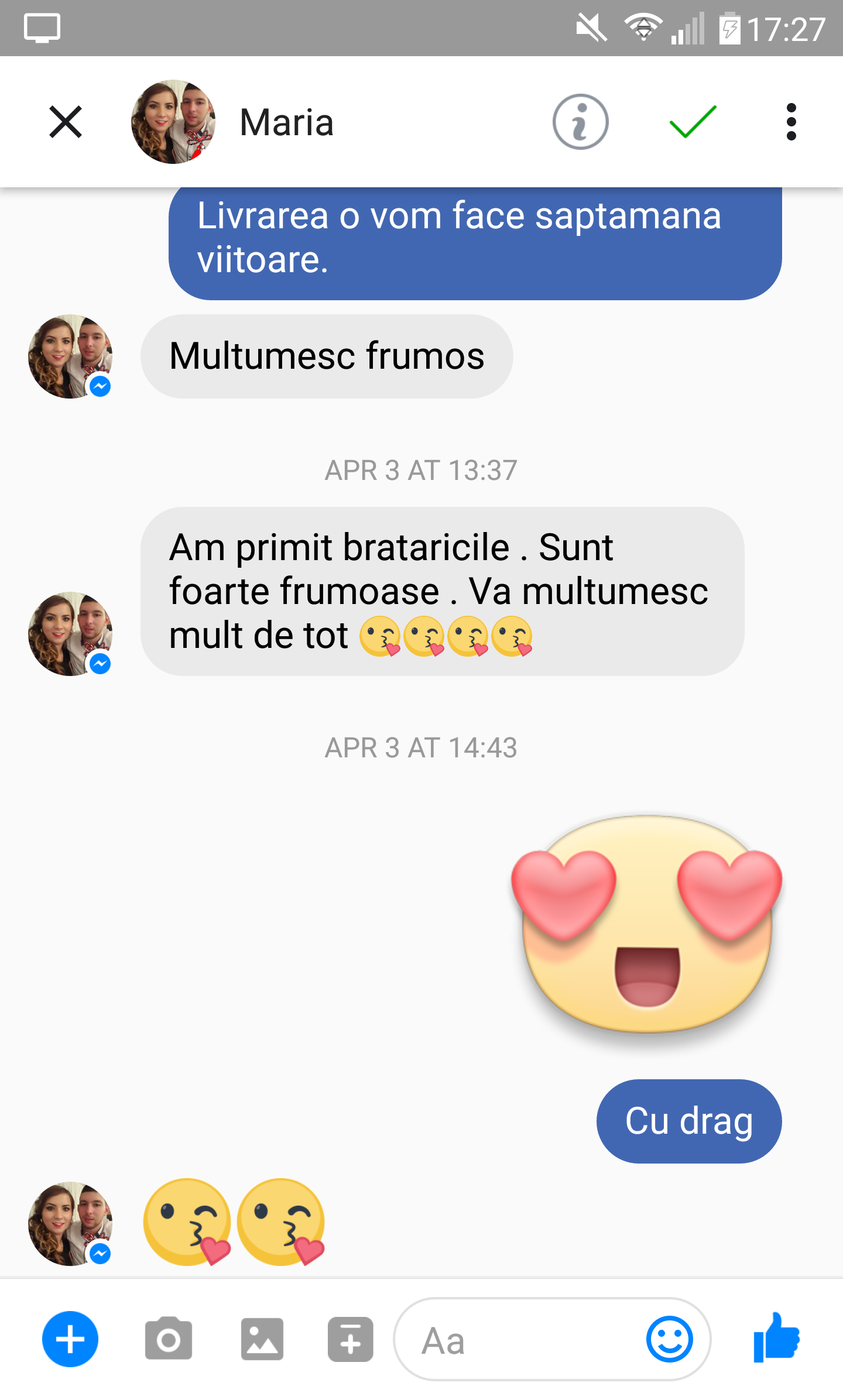This screenshot has width=843, height=1400.
Task: Open the three-dot overflow menu
Action: tap(791, 122)
